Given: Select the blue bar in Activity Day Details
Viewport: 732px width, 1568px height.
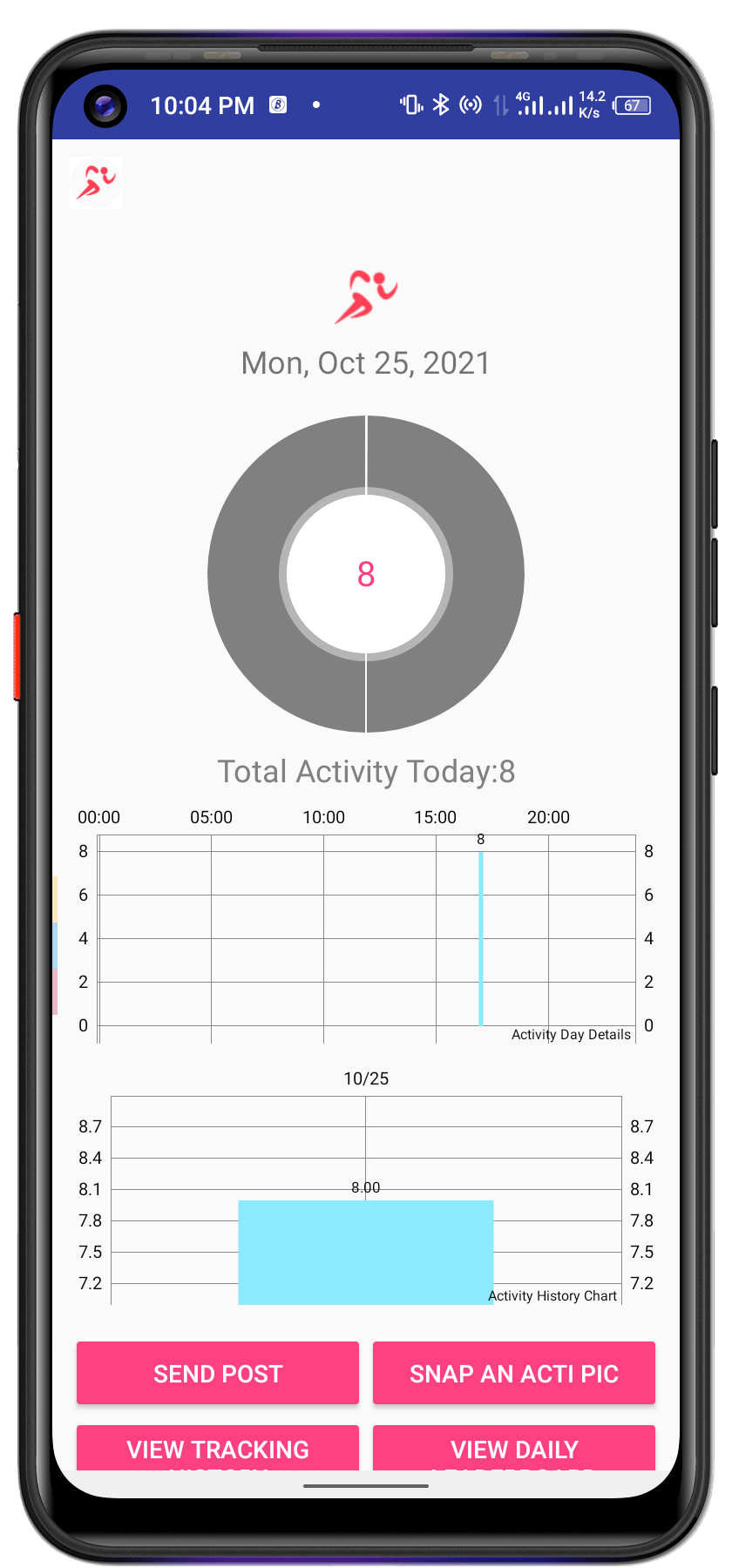Looking at the screenshot, I should (481, 938).
